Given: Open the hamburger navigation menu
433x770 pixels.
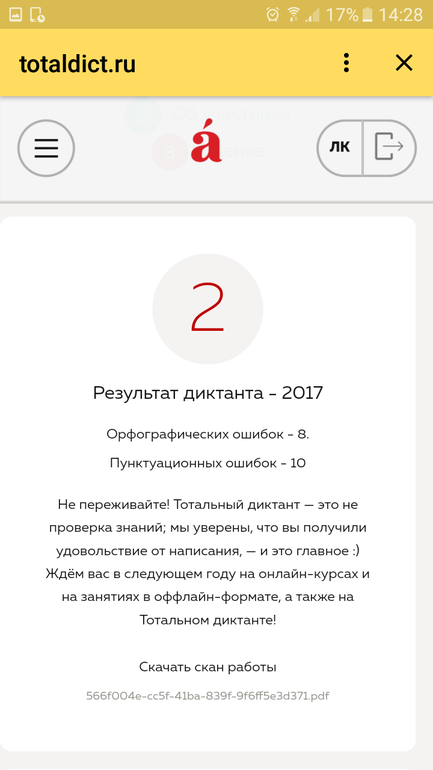Looking at the screenshot, I should click(46, 148).
